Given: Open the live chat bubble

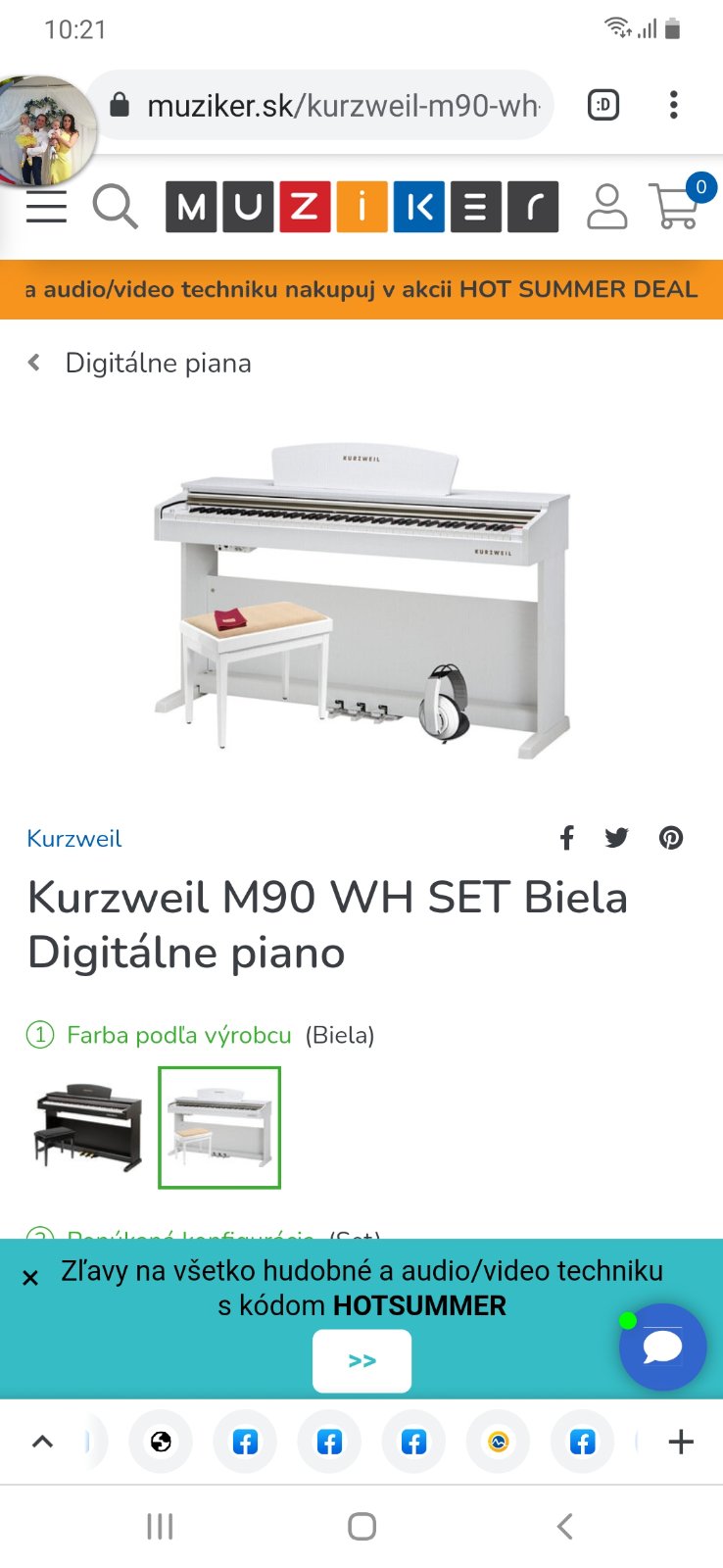Looking at the screenshot, I should [662, 1347].
